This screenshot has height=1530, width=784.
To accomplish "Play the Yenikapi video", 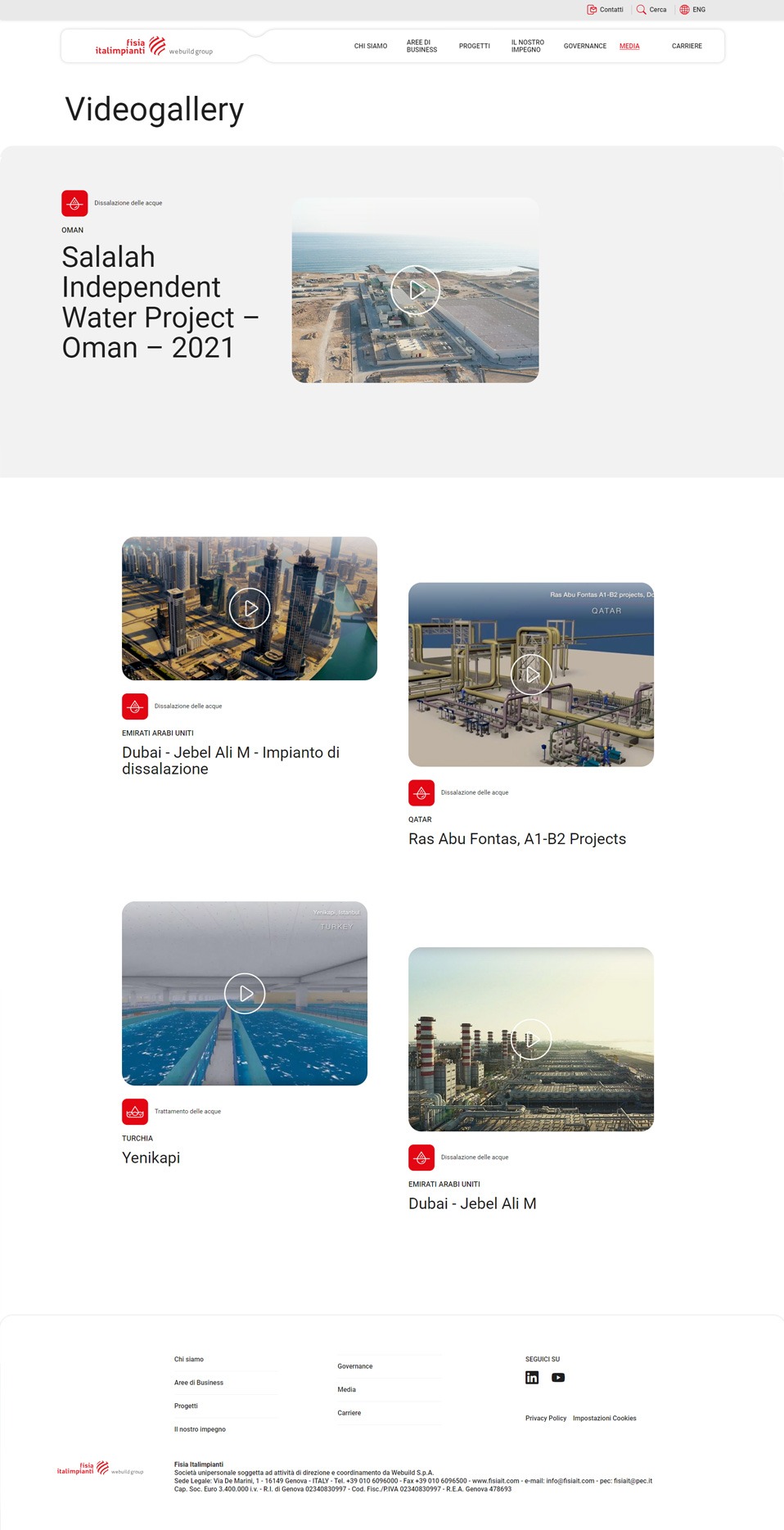I will tap(245, 993).
